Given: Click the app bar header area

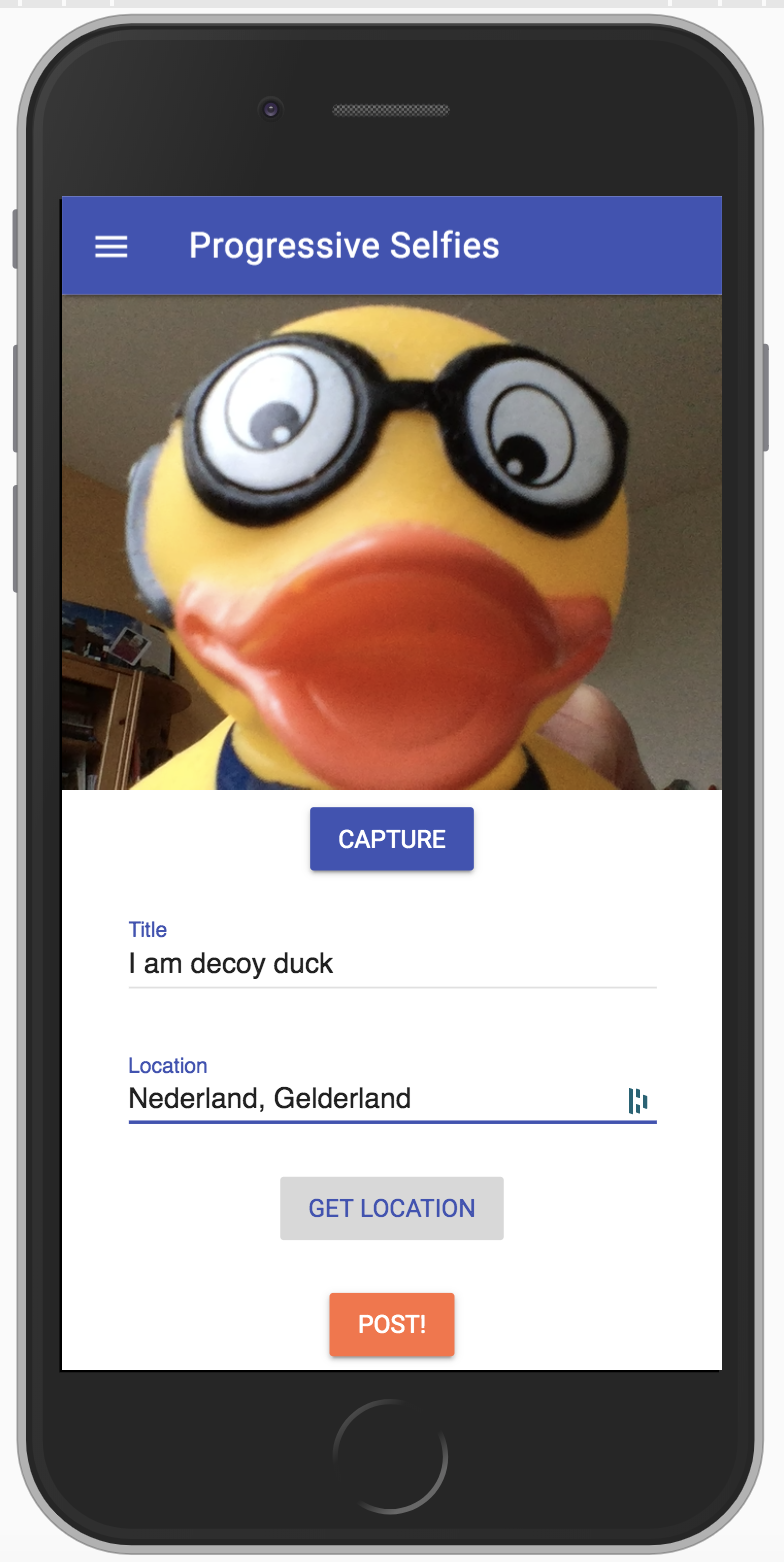Looking at the screenshot, I should [391, 246].
